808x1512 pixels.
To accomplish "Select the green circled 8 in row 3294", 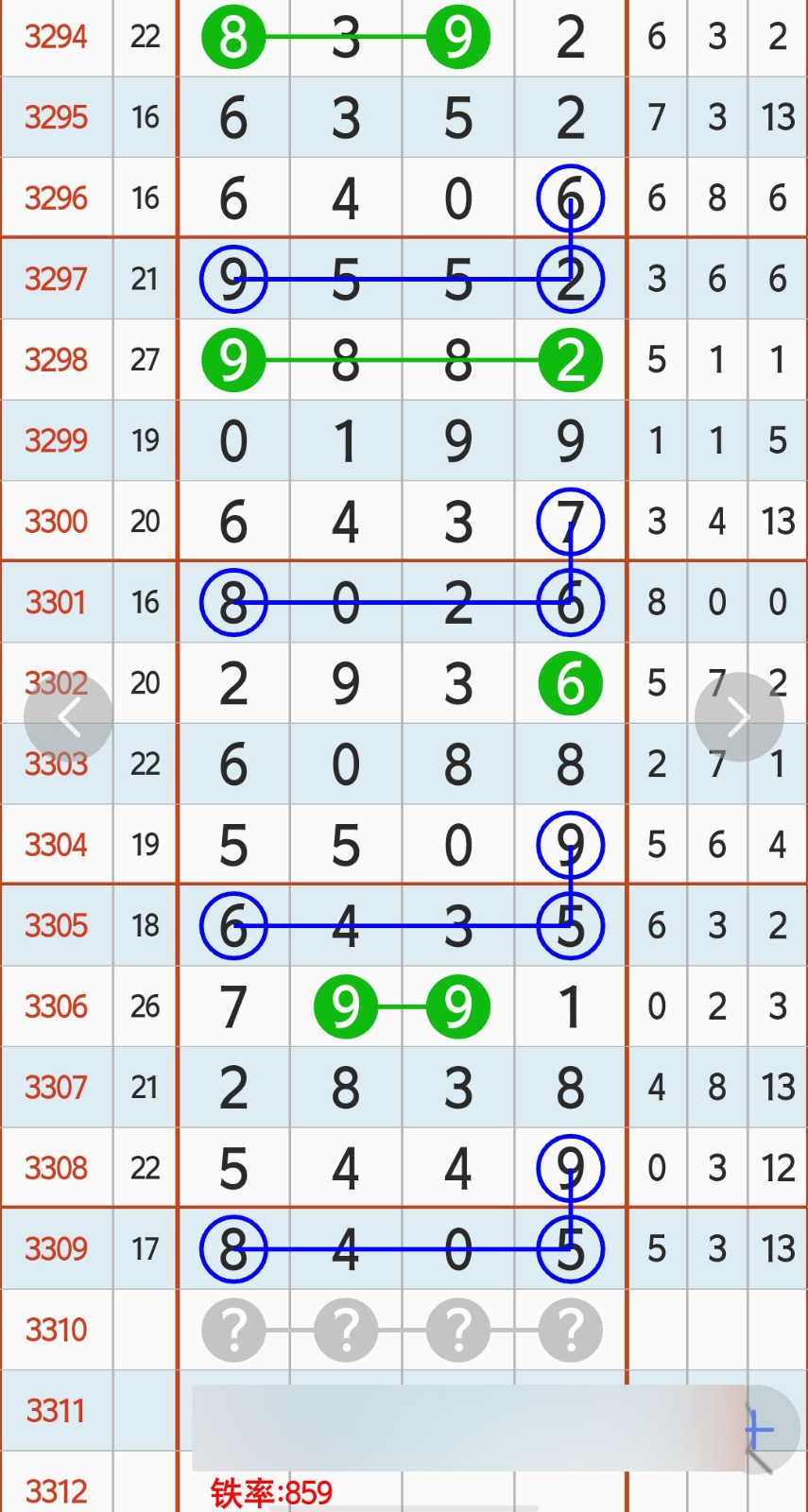I will pyautogui.click(x=233, y=37).
